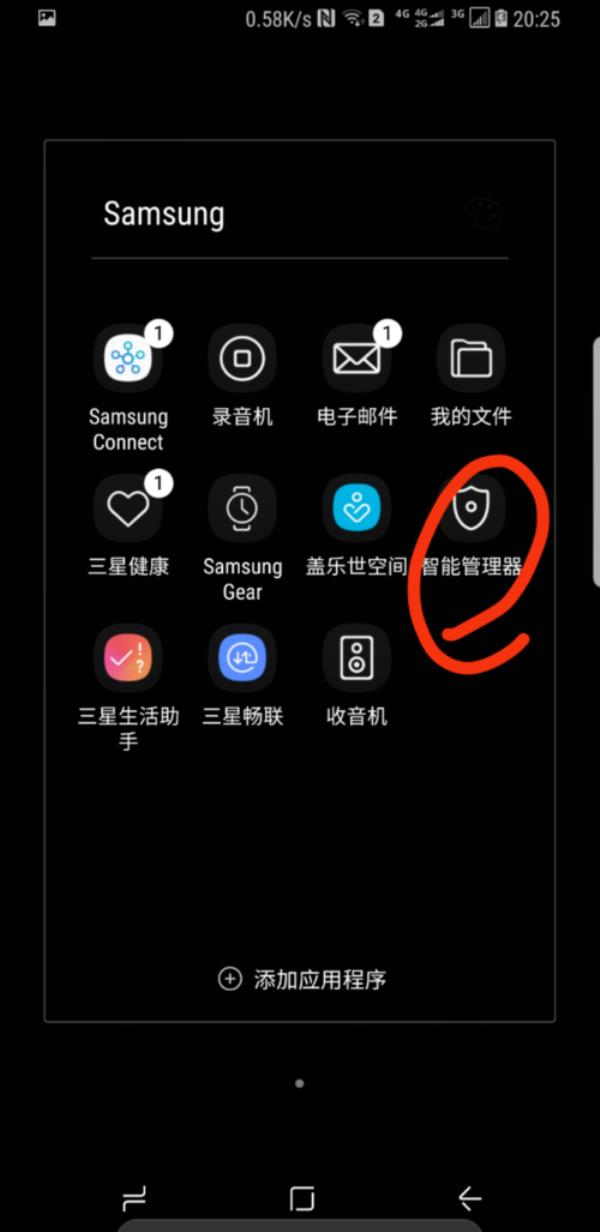Screen dimensions: 600x1232
Task: Open the Samsung Gear app
Action: coord(242,508)
